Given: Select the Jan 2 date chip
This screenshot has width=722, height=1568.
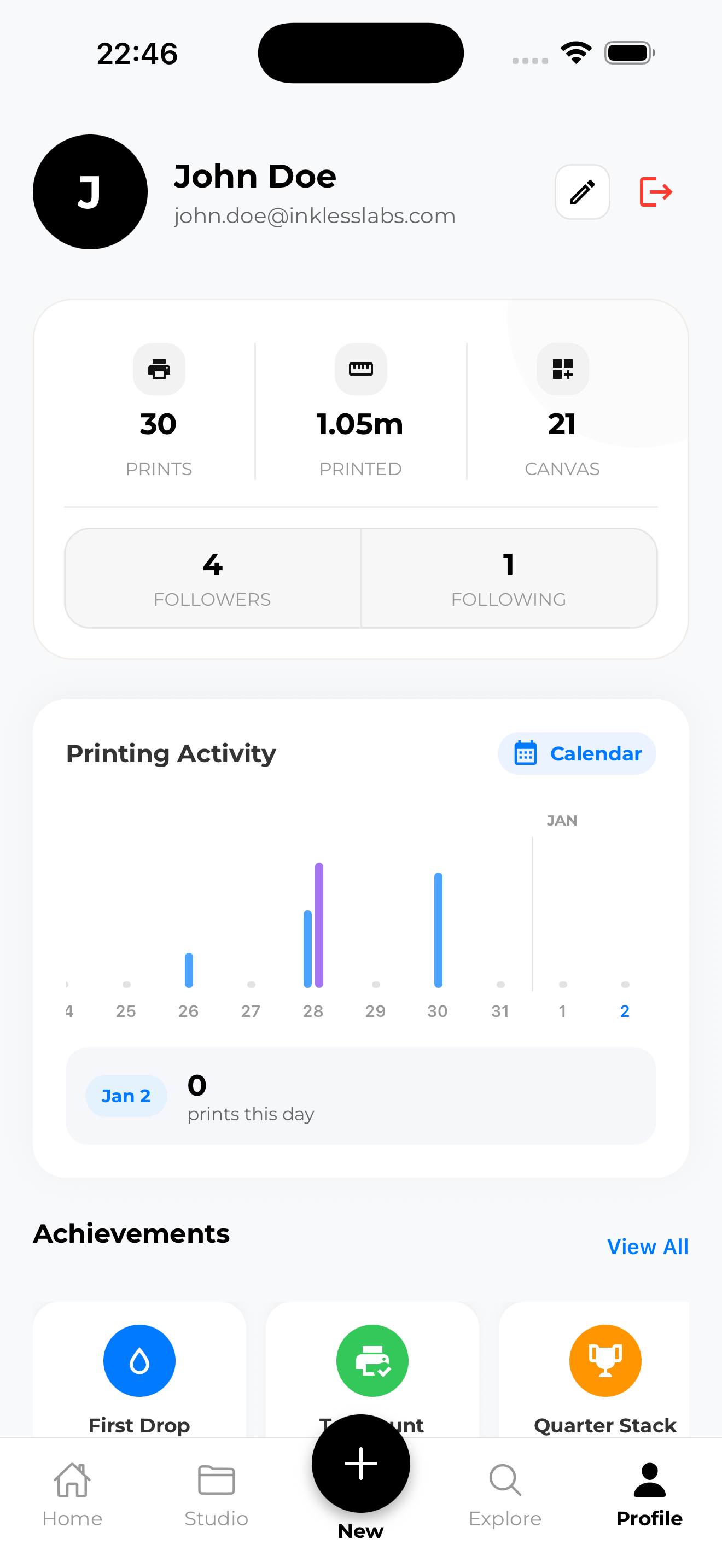Looking at the screenshot, I should point(126,1096).
